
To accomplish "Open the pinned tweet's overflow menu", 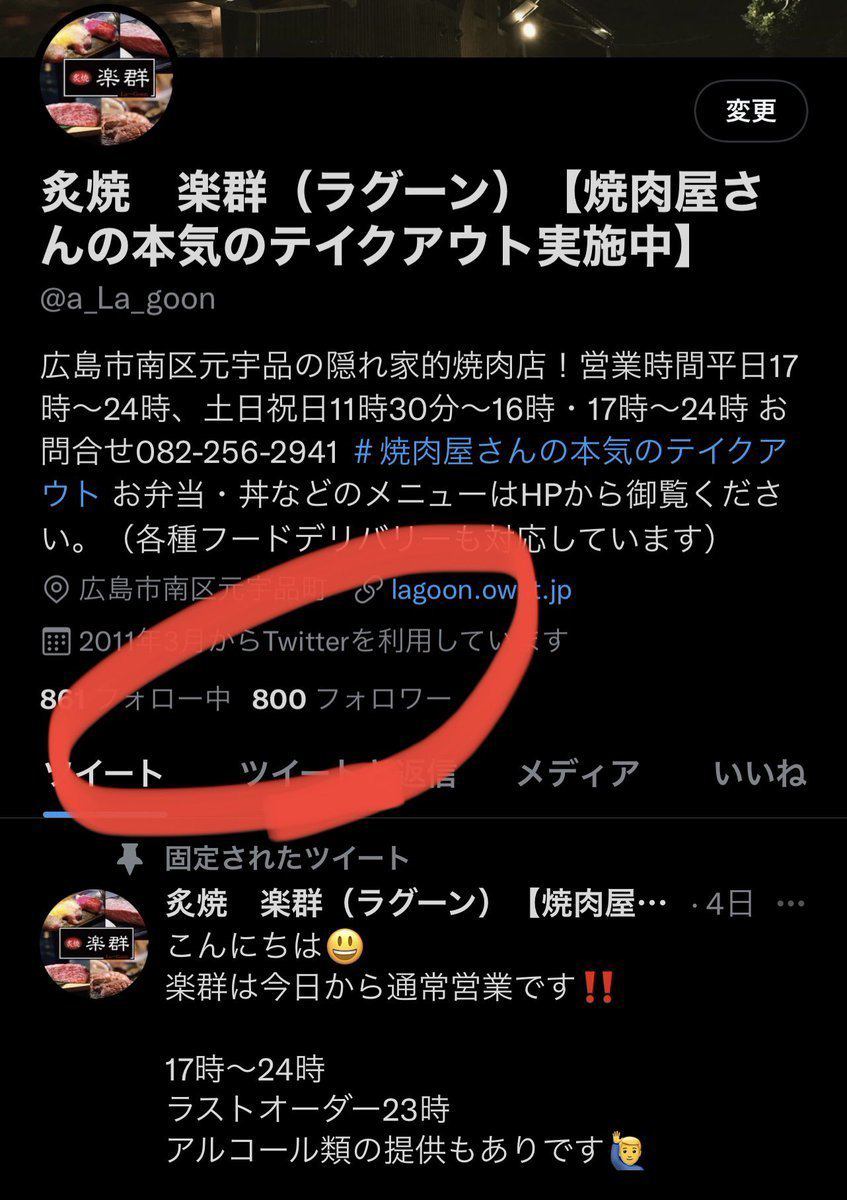I will click(x=791, y=905).
